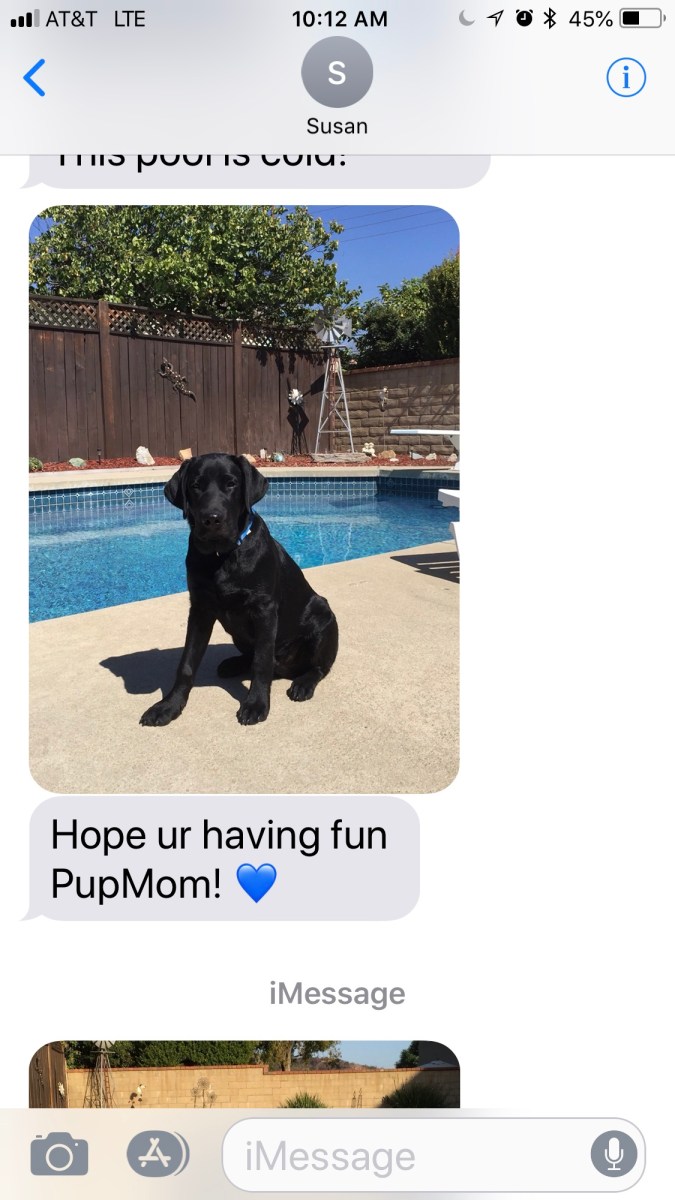Open the iMessage App Store drawer
The image size is (675, 1200).
click(158, 1155)
